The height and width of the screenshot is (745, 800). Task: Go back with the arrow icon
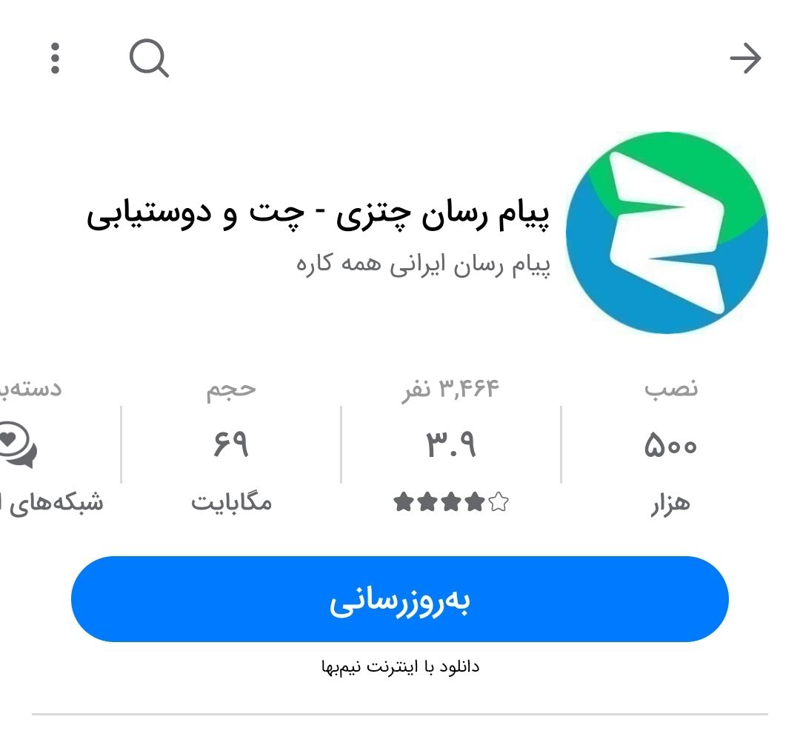click(745, 59)
